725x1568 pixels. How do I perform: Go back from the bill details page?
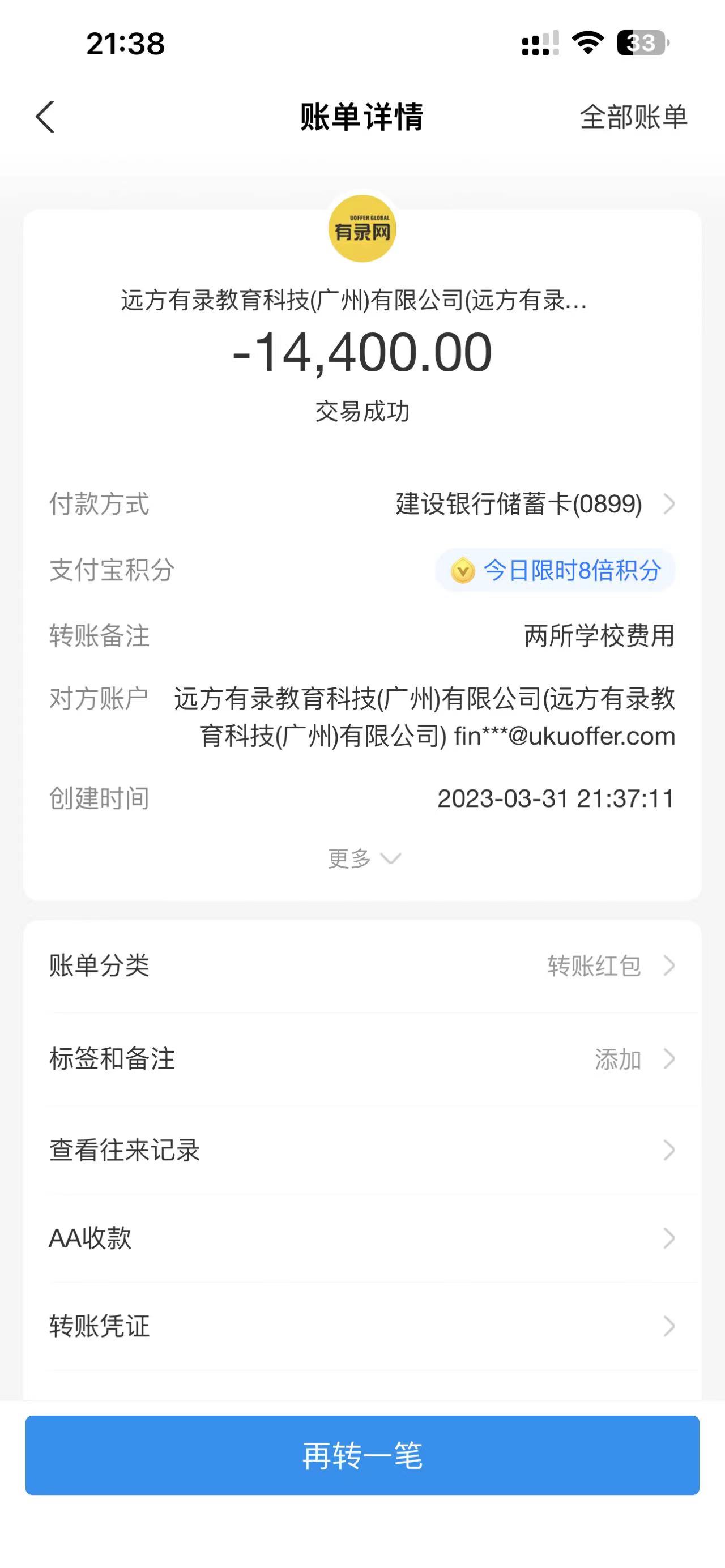46,117
